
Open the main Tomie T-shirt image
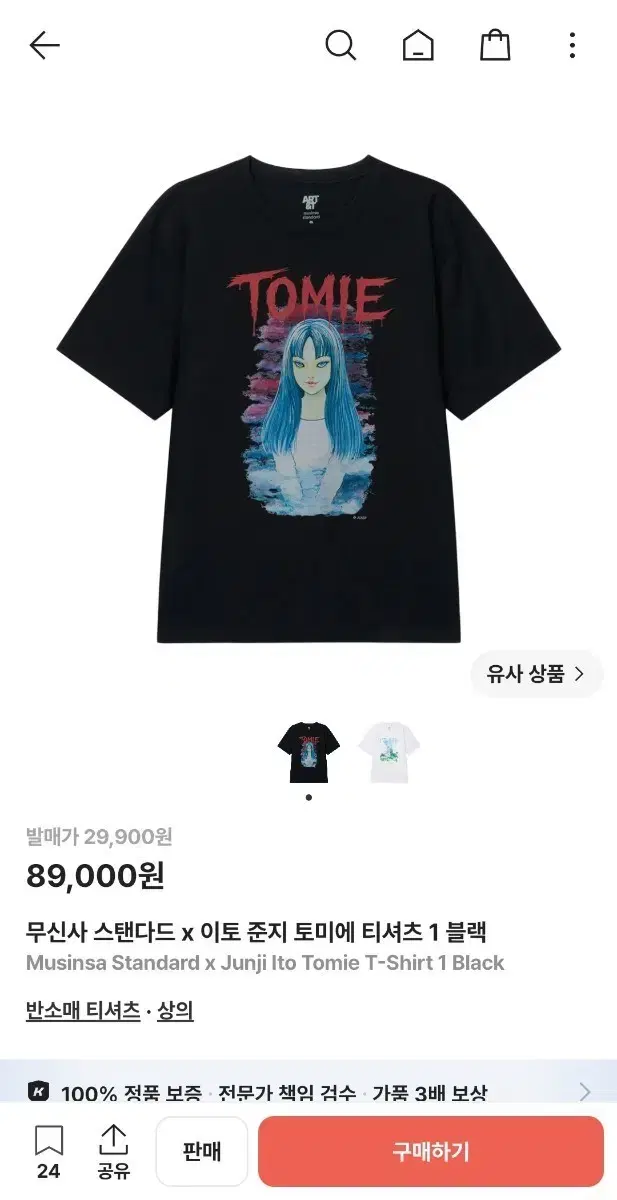coord(308,397)
